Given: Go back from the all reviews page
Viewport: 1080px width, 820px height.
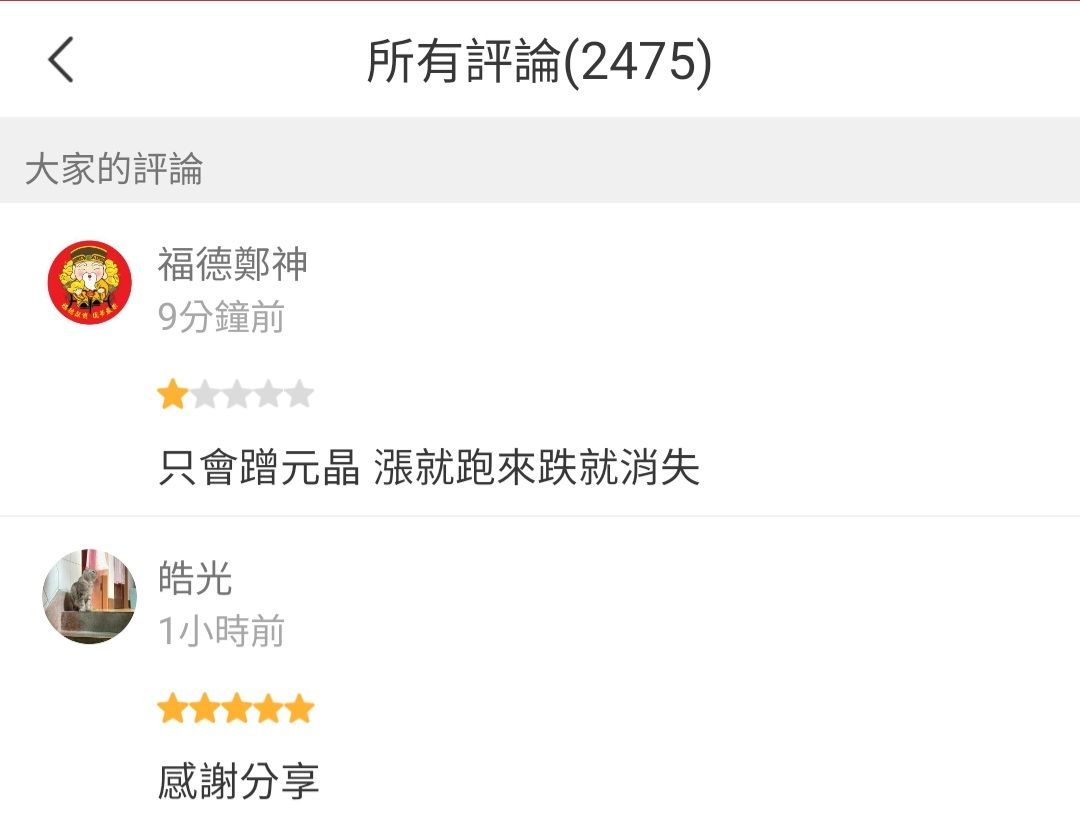Looking at the screenshot, I should 61,61.
